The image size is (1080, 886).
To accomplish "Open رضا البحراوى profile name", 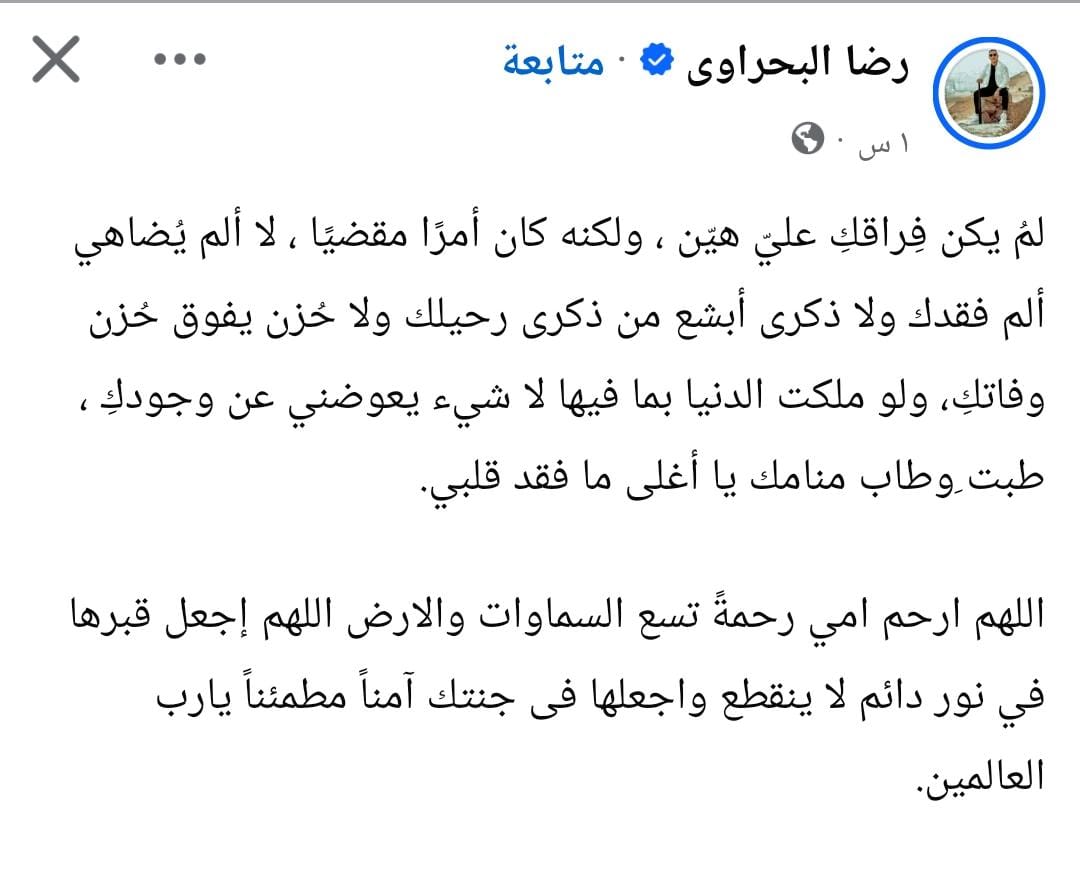I will tap(797, 65).
